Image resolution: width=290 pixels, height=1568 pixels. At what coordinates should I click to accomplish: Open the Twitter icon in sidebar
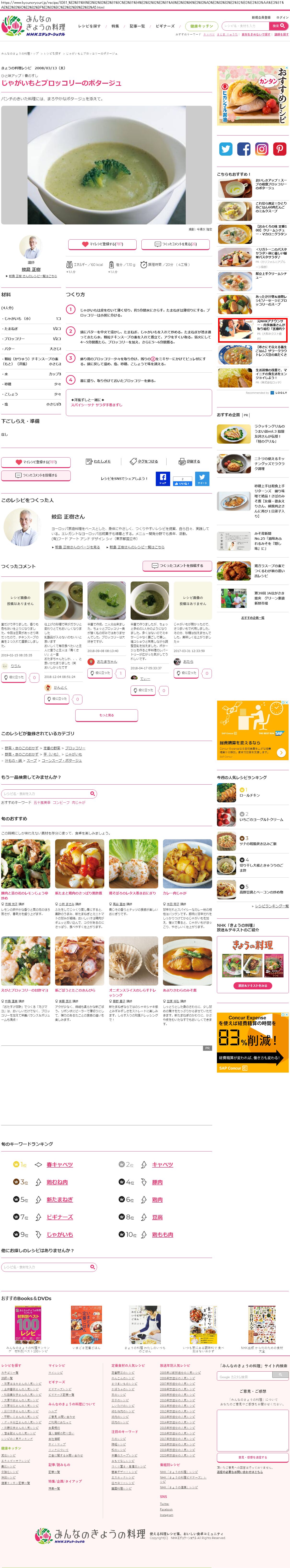pyautogui.click(x=226, y=149)
